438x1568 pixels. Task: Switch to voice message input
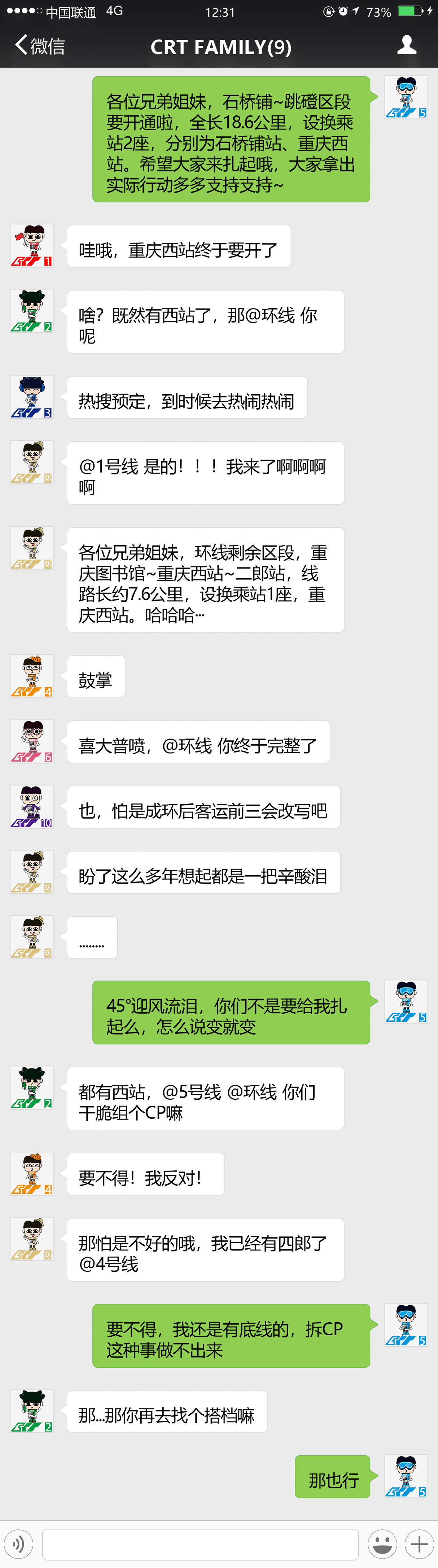coord(19,1544)
